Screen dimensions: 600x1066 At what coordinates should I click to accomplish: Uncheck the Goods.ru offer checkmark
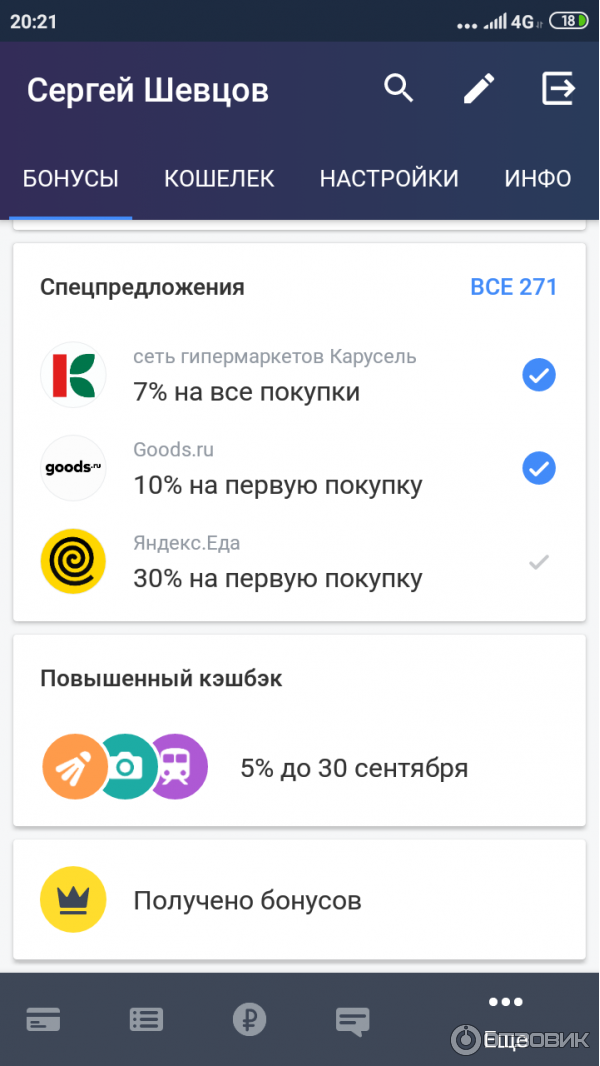[539, 468]
